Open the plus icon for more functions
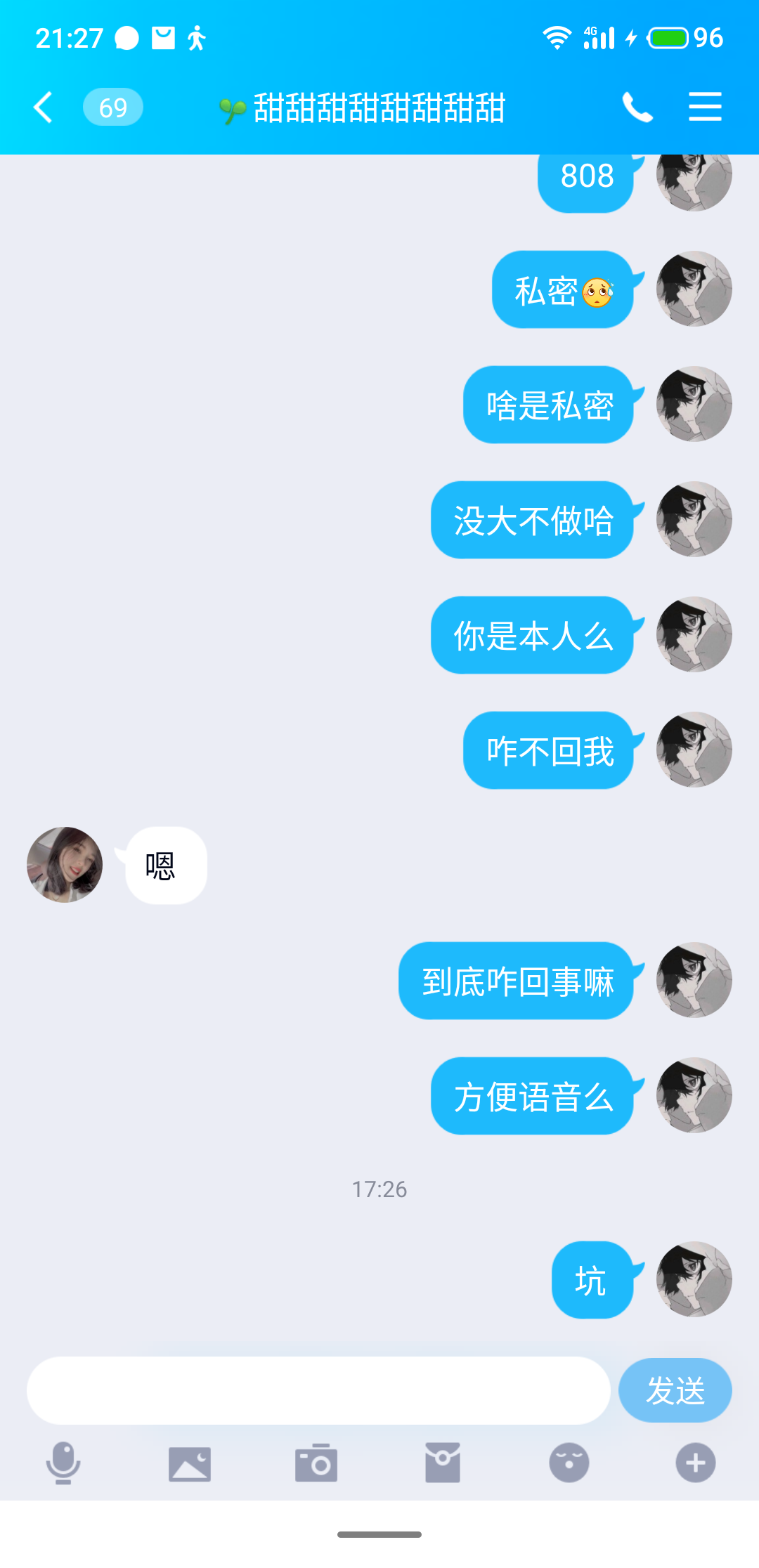The image size is (759, 1568). [x=694, y=1463]
